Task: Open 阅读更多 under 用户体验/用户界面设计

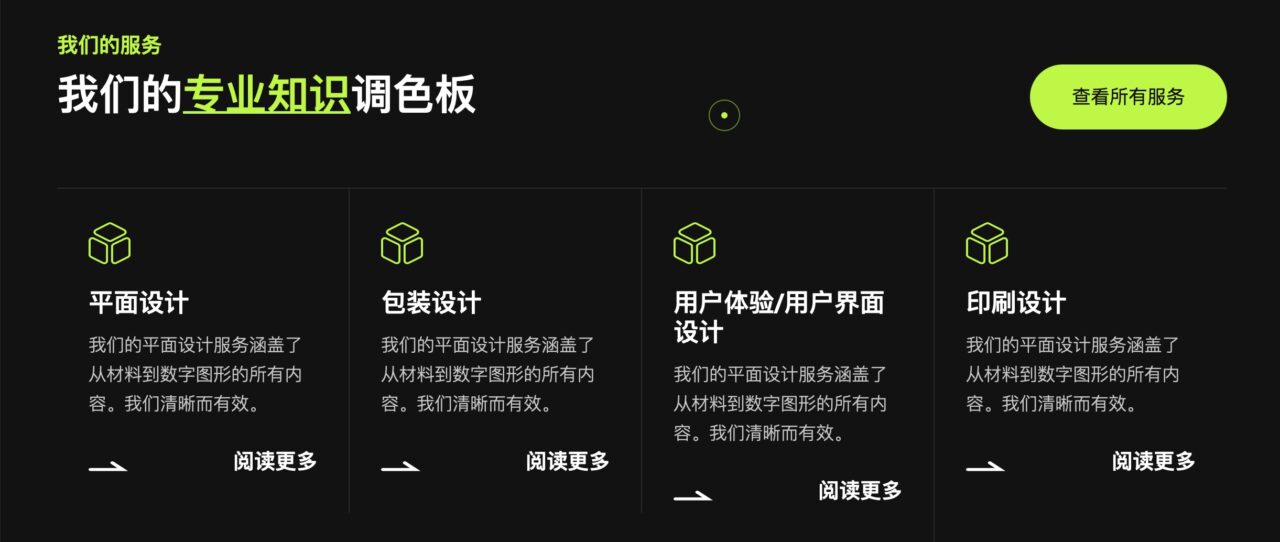Action: [x=860, y=490]
